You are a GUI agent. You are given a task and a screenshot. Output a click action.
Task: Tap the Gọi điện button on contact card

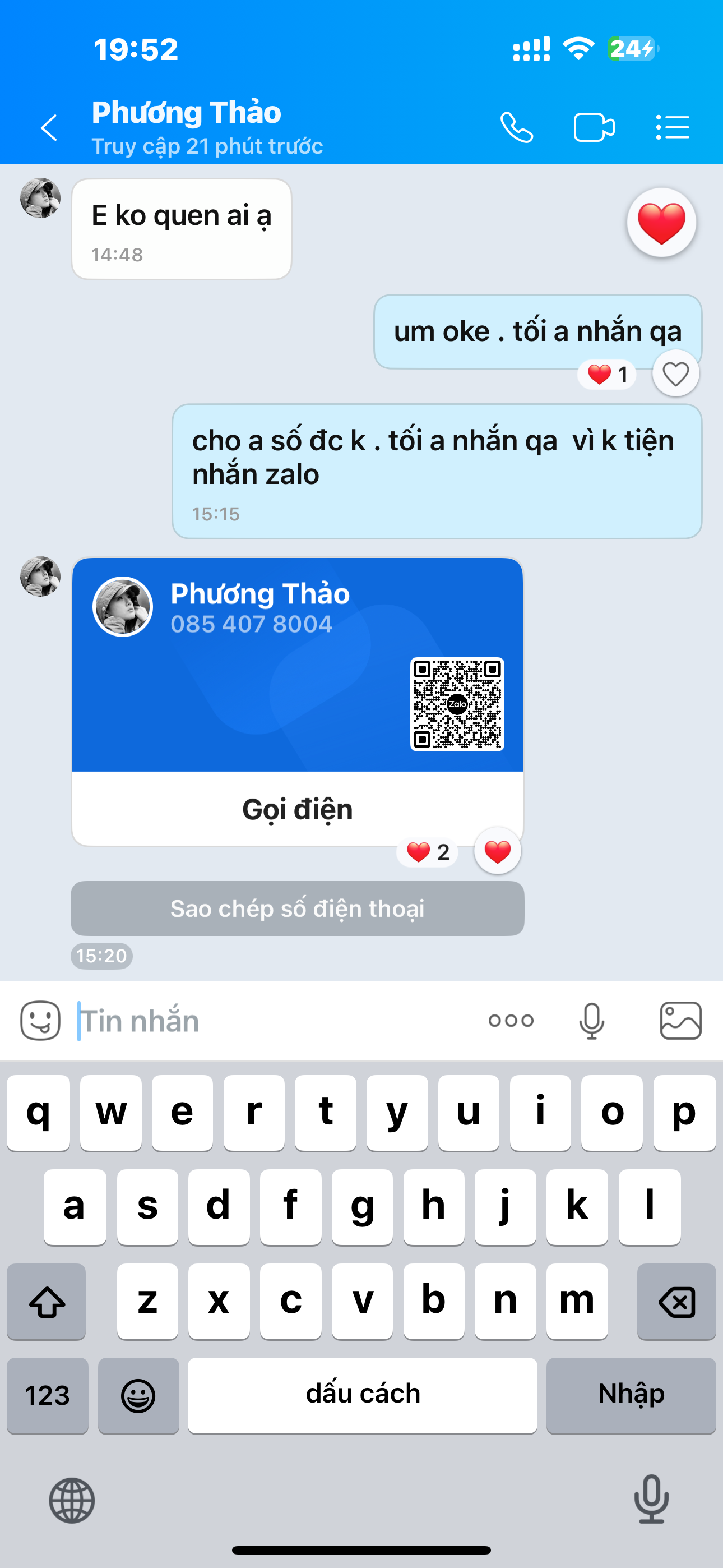click(298, 809)
